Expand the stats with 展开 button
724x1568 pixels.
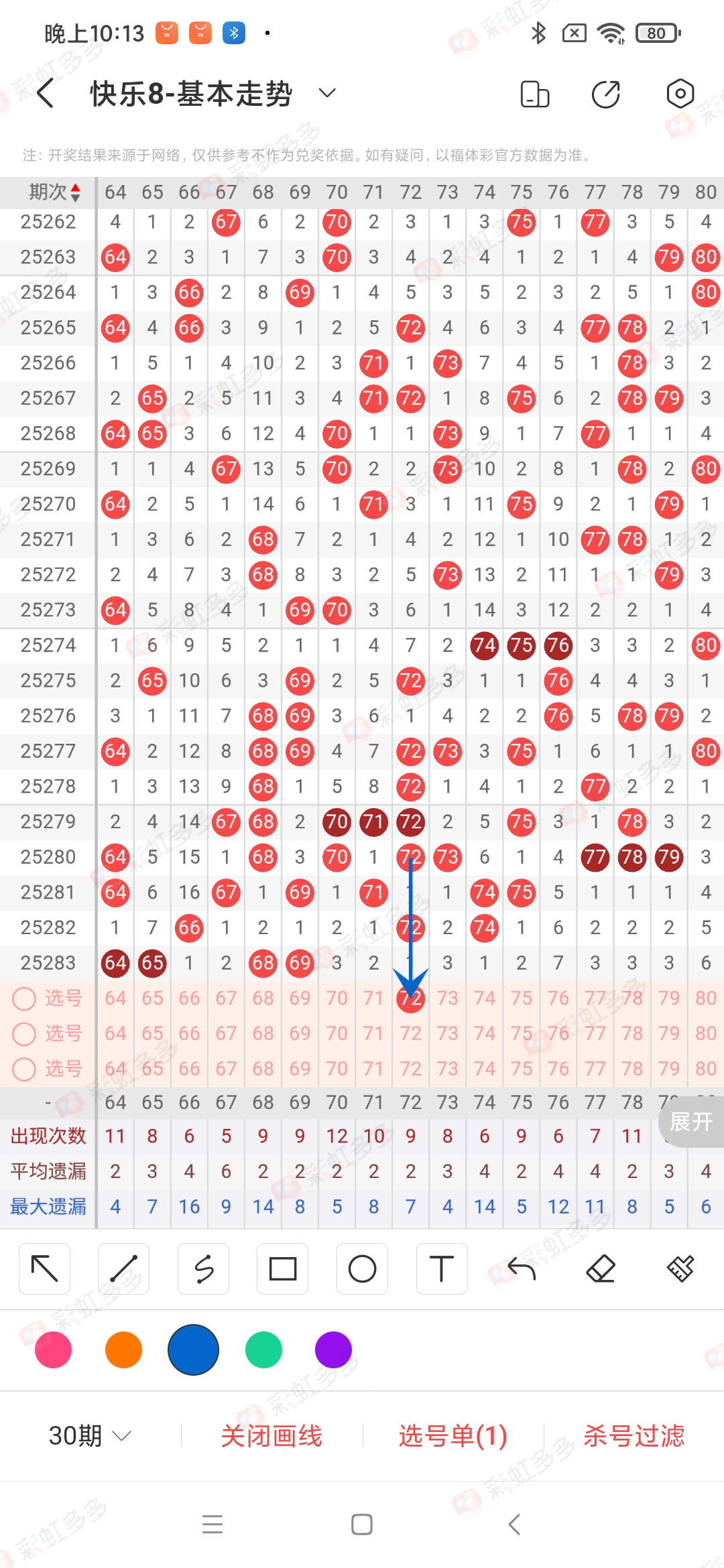coord(691,1122)
